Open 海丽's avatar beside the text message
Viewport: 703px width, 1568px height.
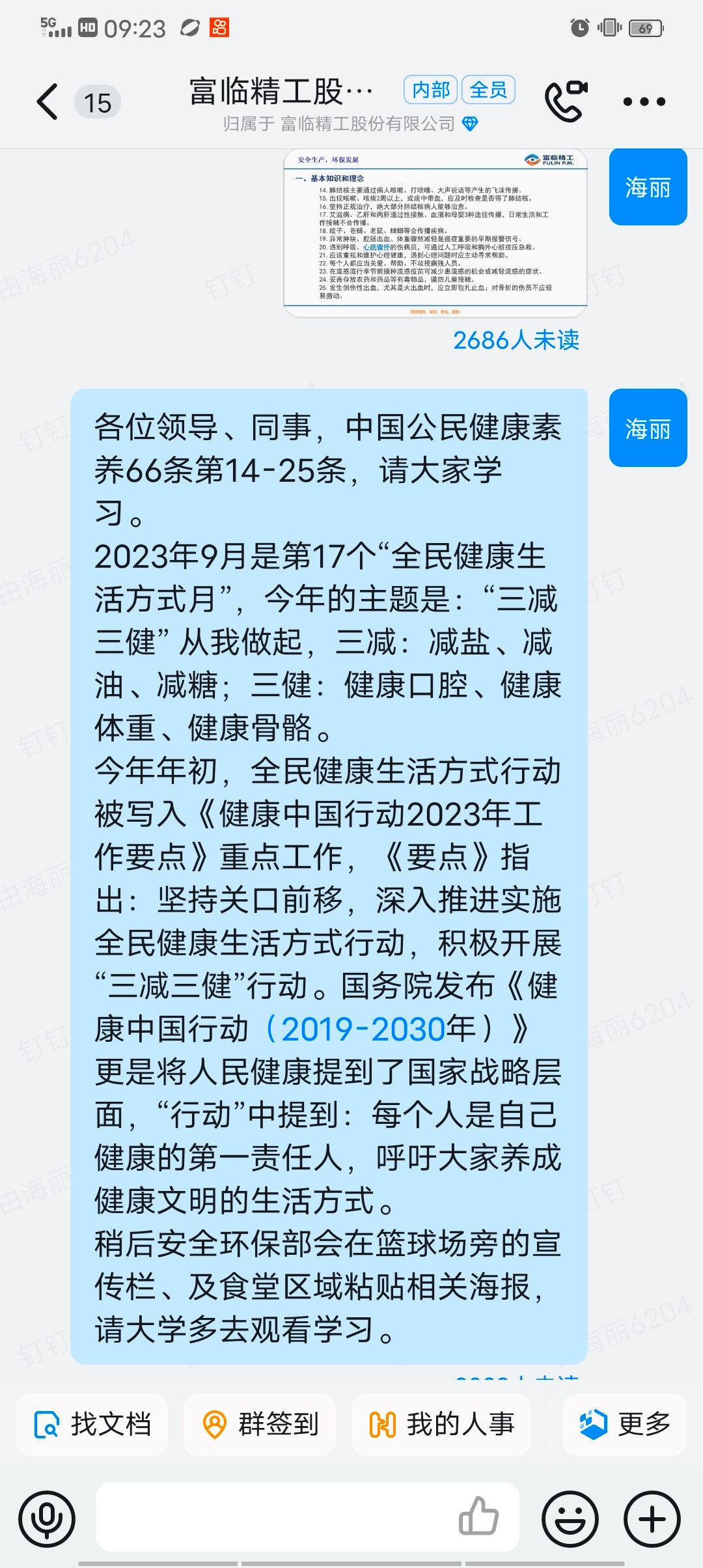(x=648, y=428)
